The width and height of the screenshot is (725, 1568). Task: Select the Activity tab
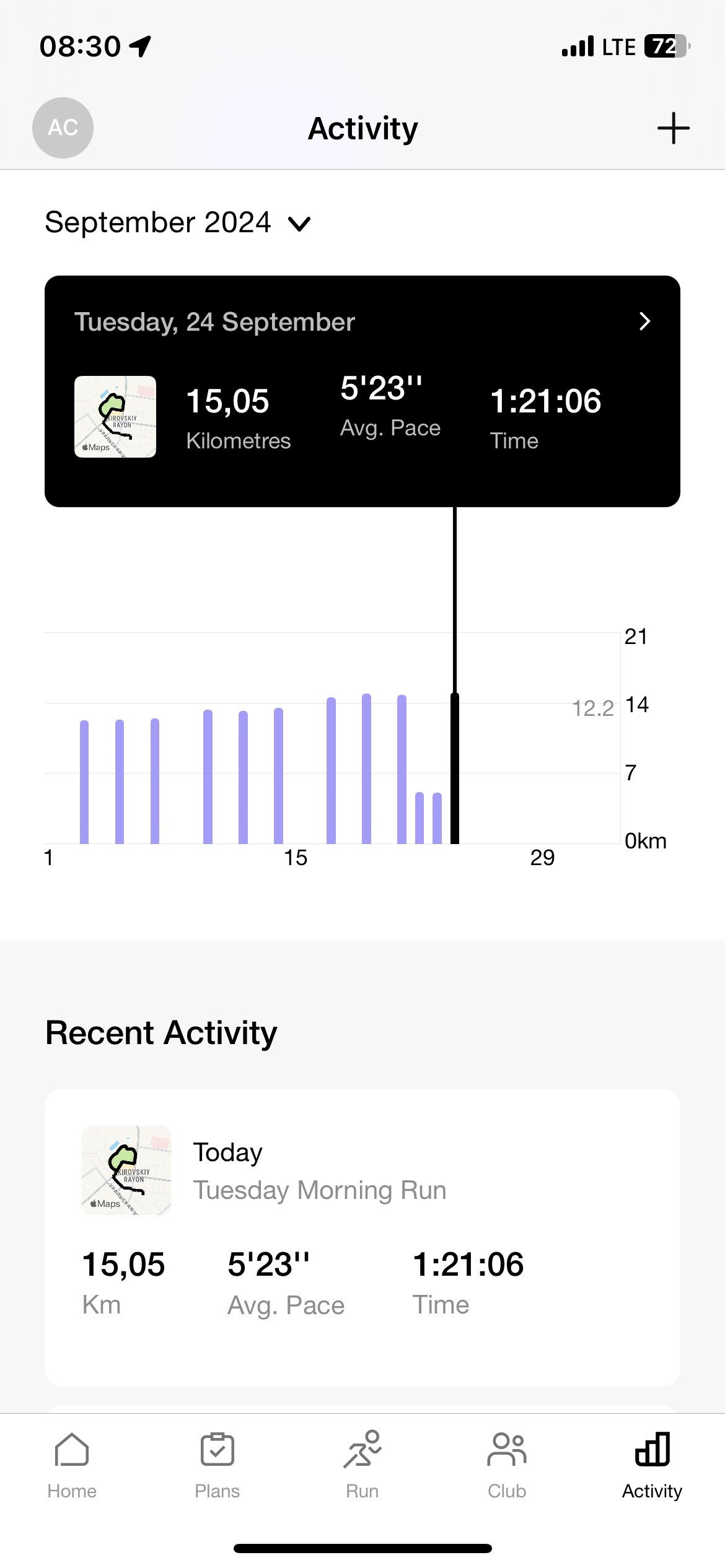pos(652,1465)
